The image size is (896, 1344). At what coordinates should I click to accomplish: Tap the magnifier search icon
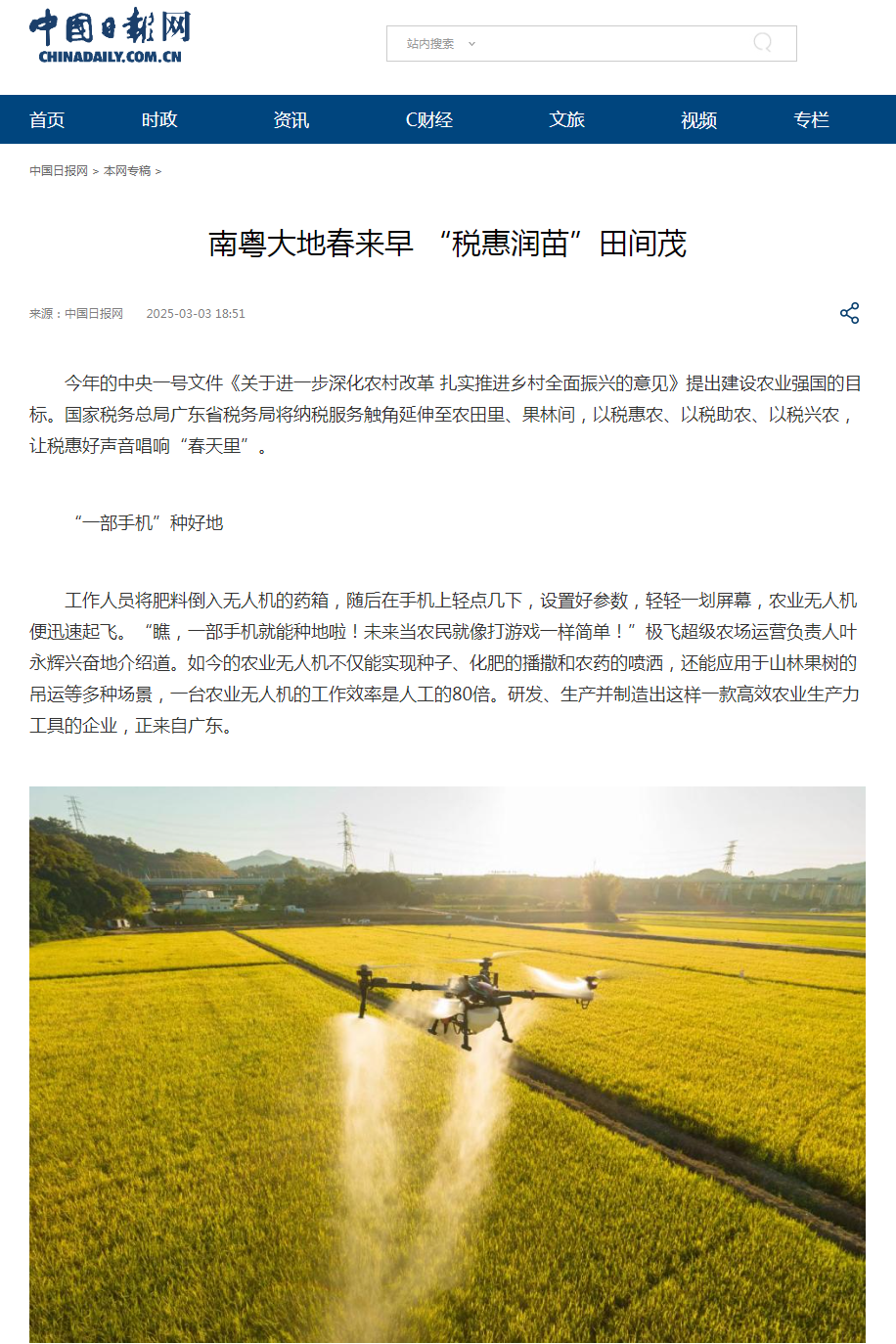[x=763, y=43]
